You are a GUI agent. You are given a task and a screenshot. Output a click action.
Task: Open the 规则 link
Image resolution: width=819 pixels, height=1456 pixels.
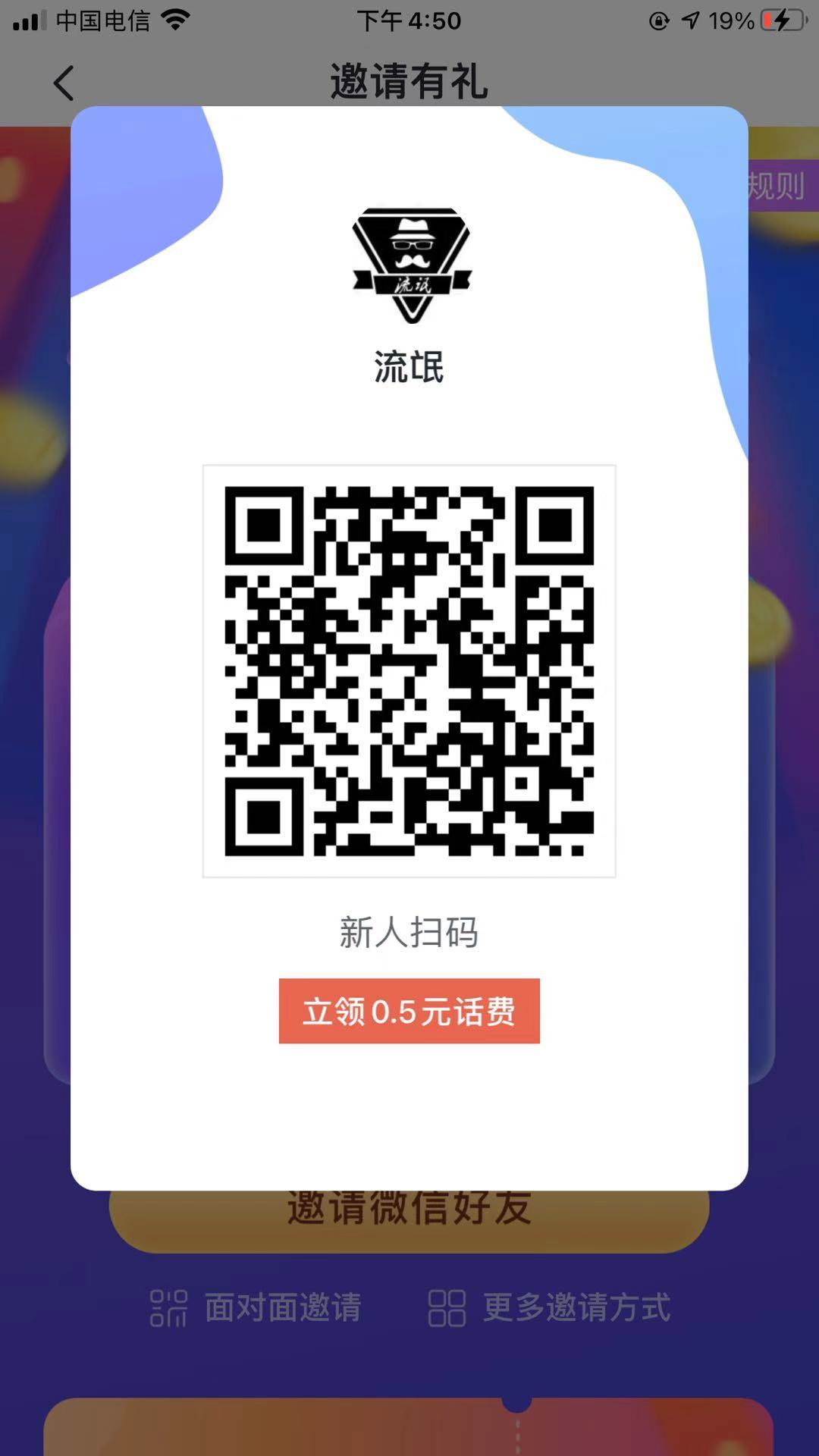[x=777, y=186]
